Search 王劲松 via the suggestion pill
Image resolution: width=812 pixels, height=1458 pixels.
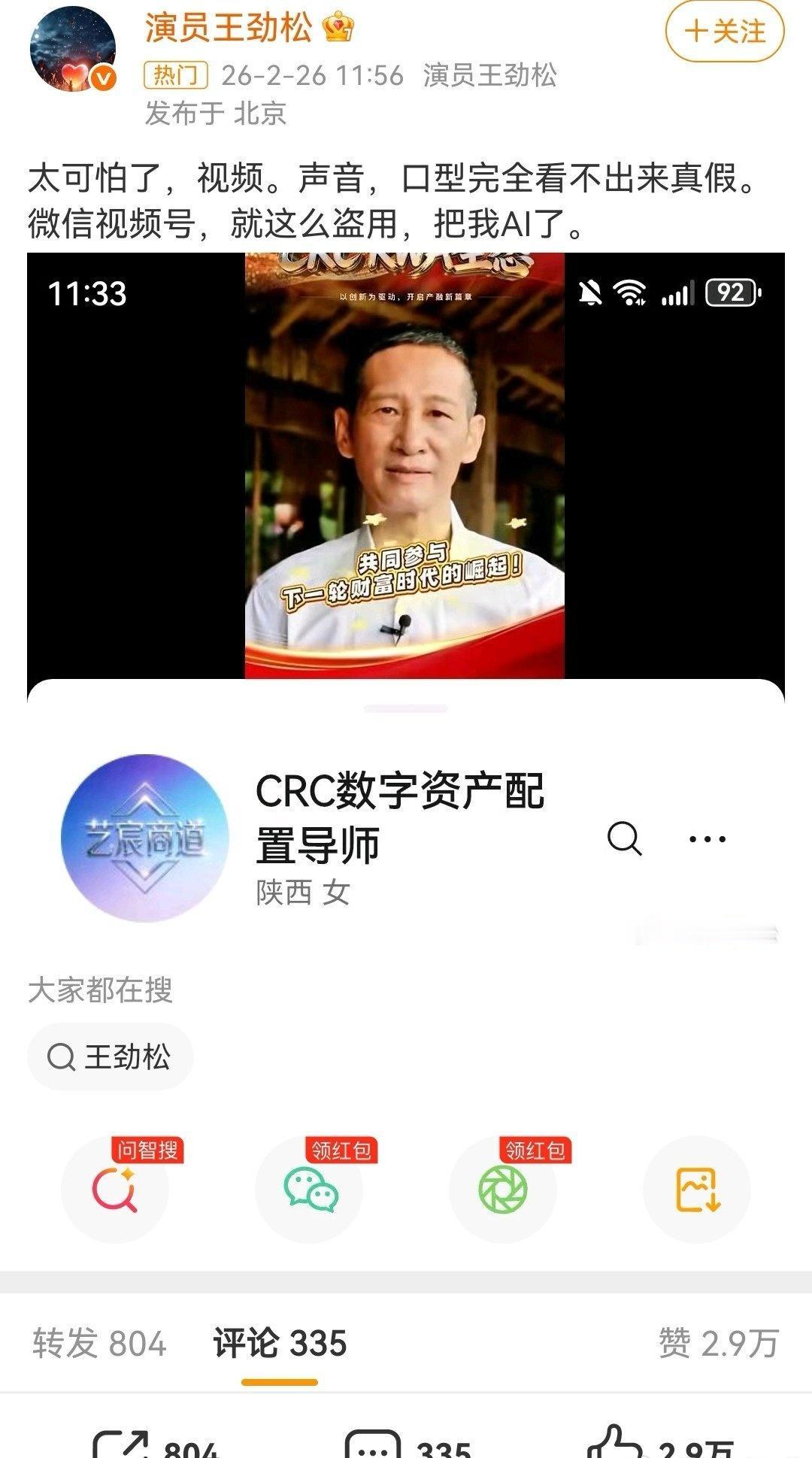(109, 1055)
